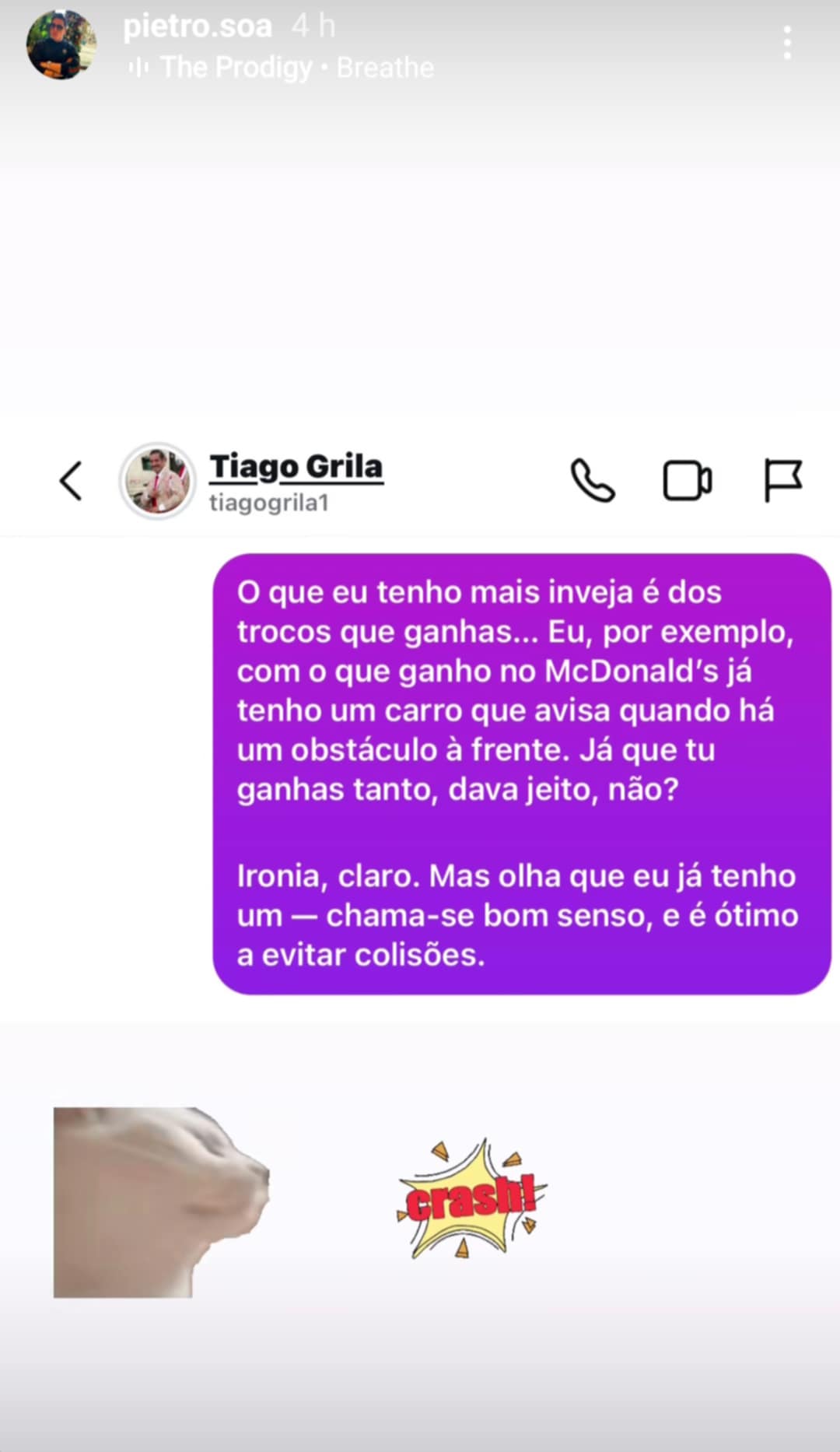
Task: Open pietro.soa's profile picture
Action: point(61,44)
